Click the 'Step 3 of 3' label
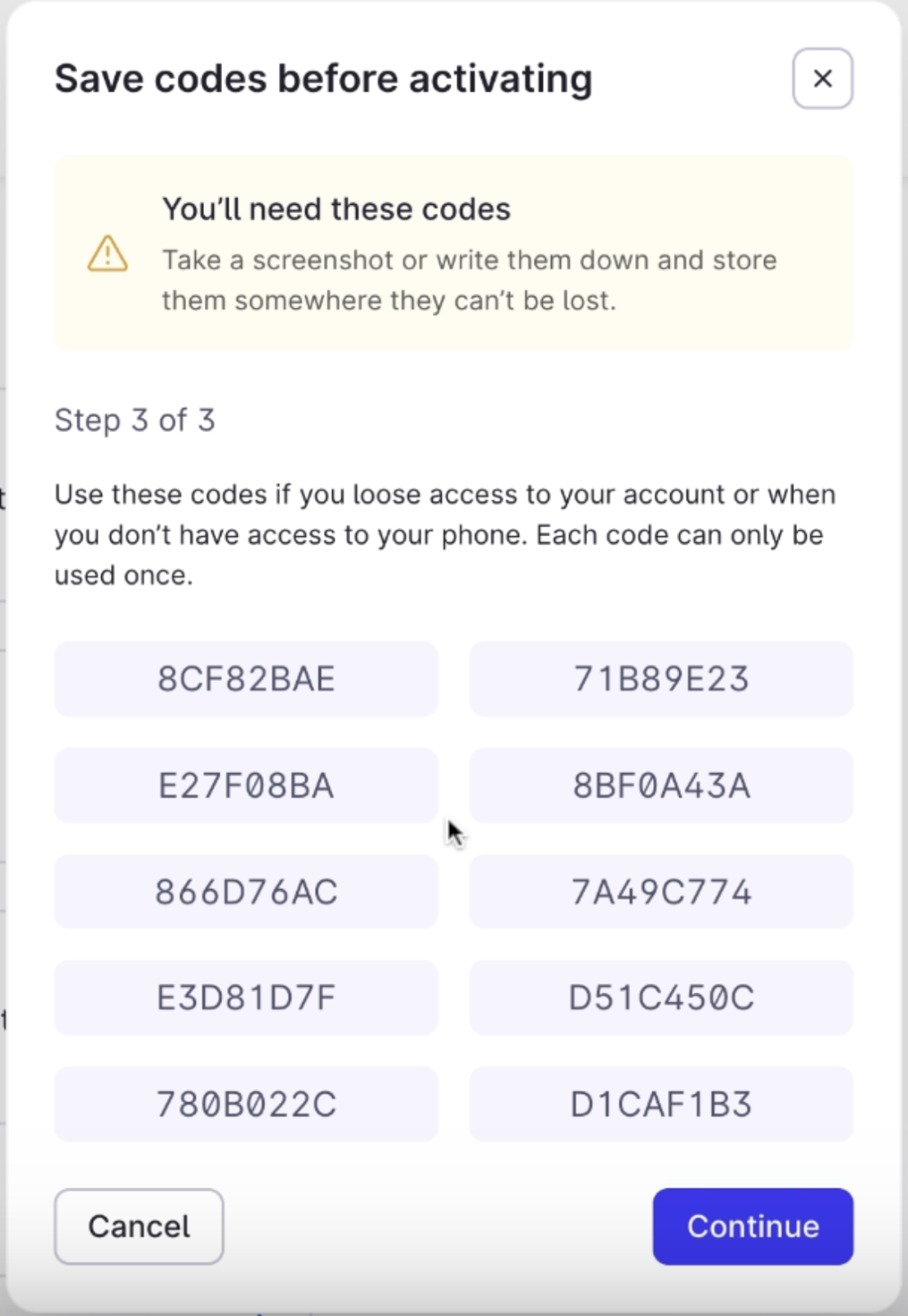The width and height of the screenshot is (908, 1316). pyautogui.click(x=135, y=419)
